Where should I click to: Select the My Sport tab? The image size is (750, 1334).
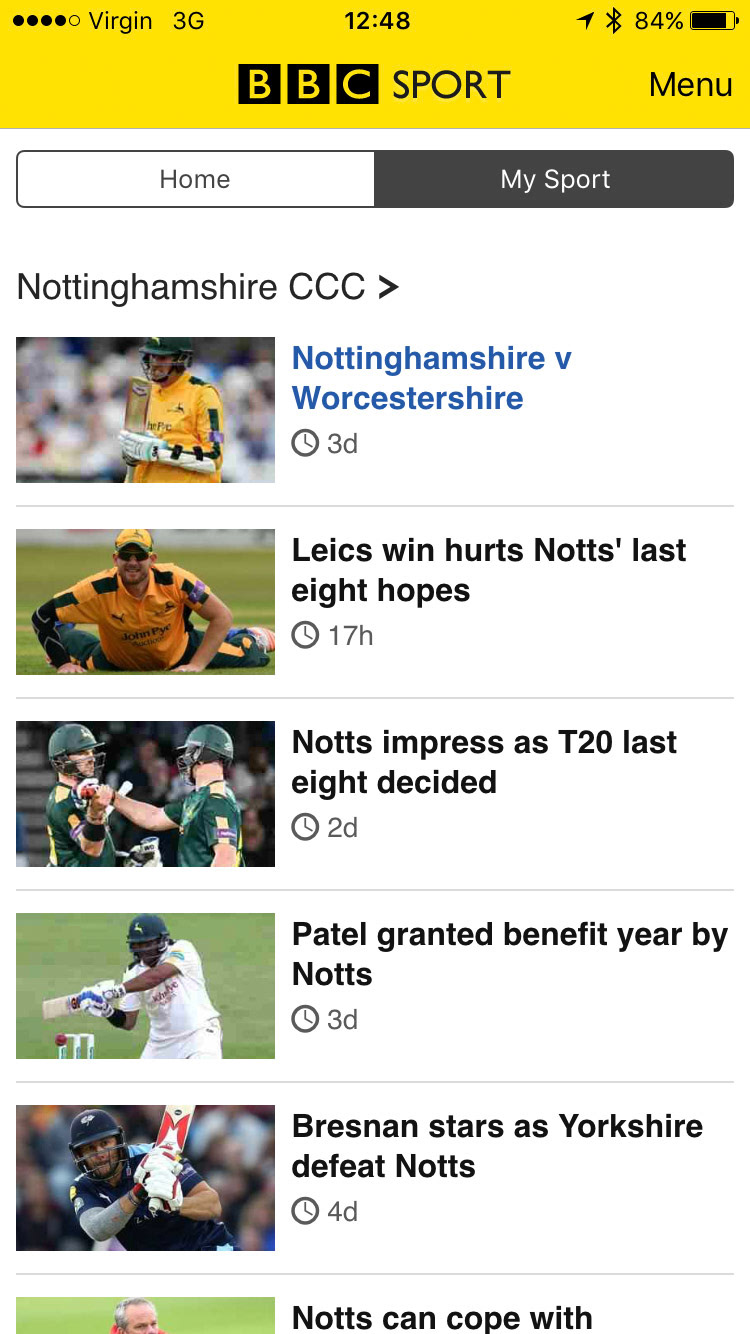(555, 180)
